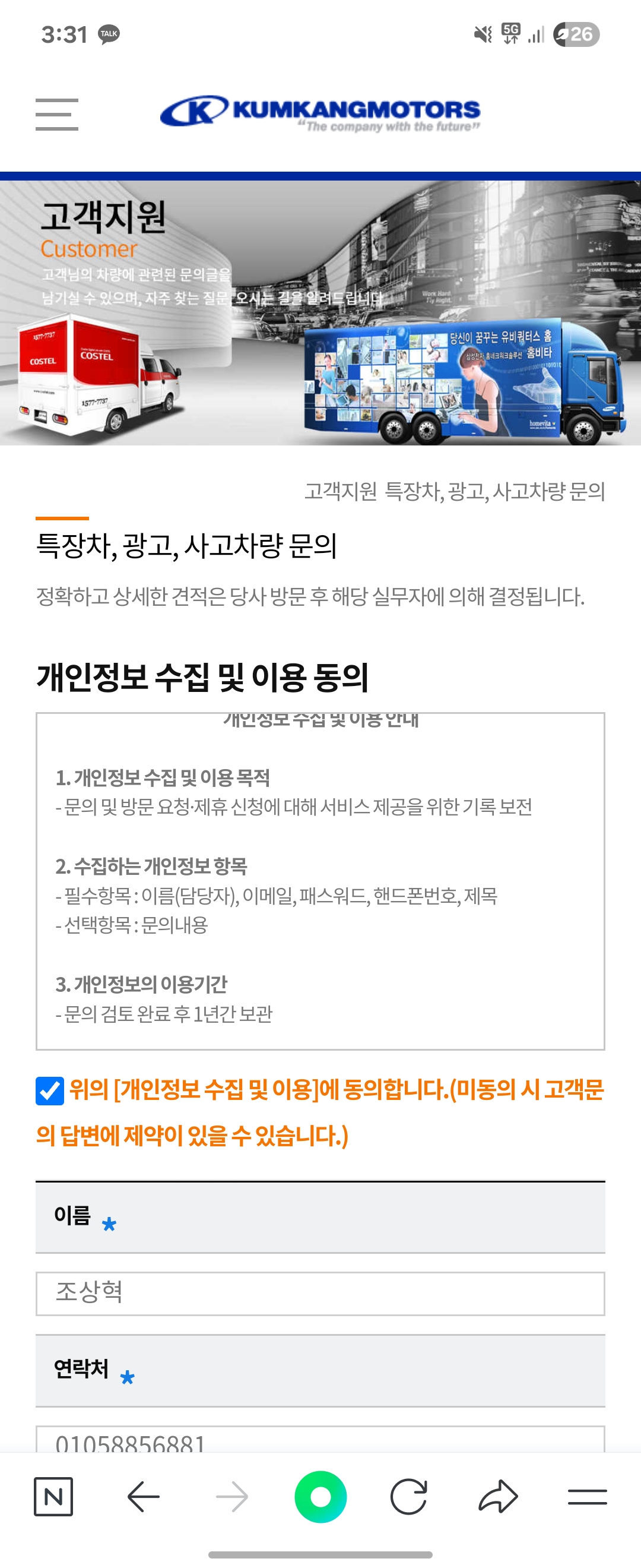Open the browser menu with two lines

click(587, 1496)
